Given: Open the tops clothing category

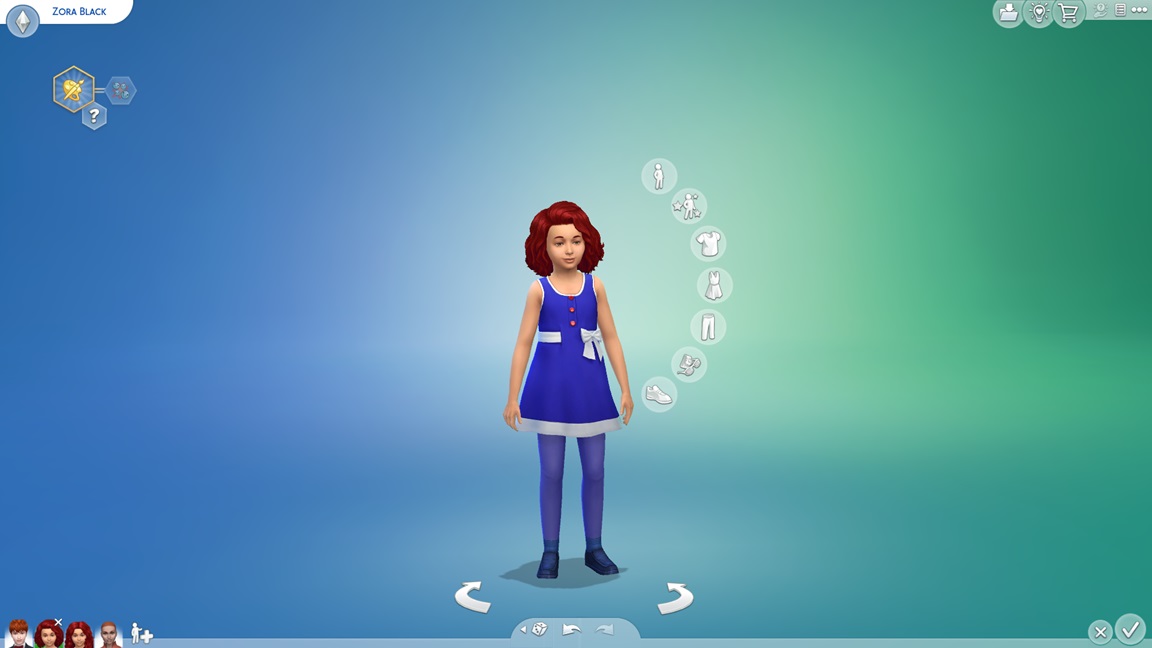Looking at the screenshot, I should click(708, 243).
